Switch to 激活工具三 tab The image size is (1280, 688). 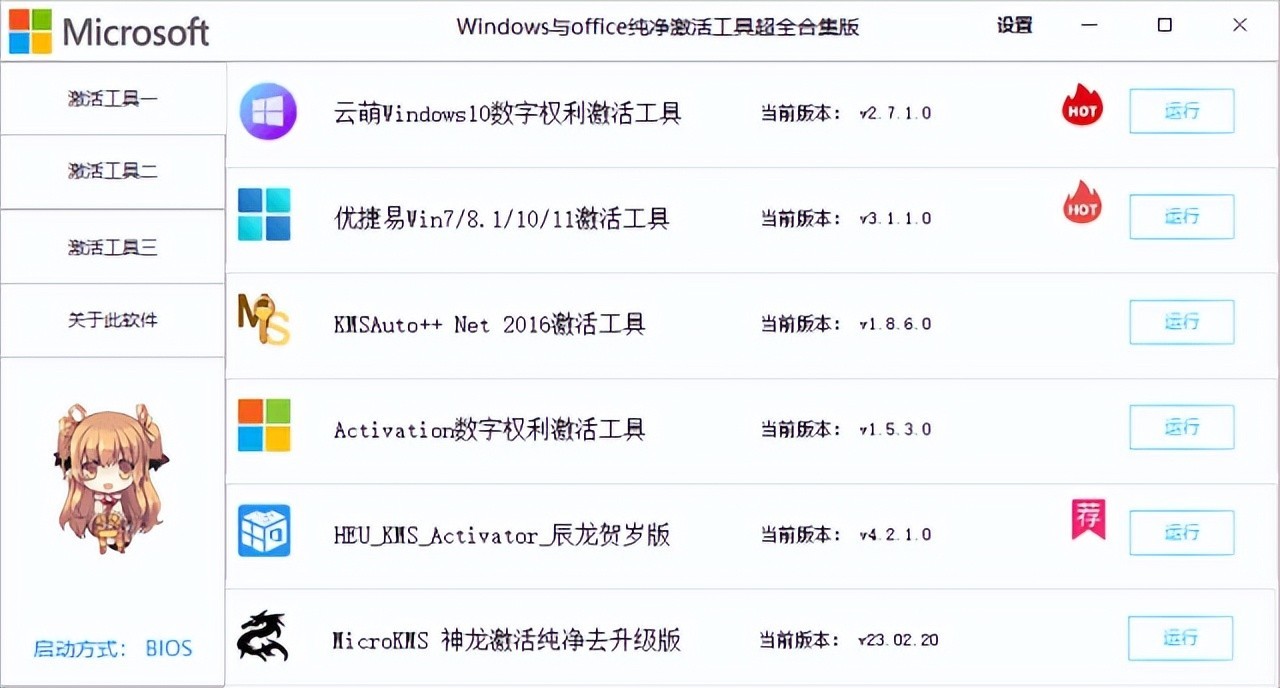[112, 246]
